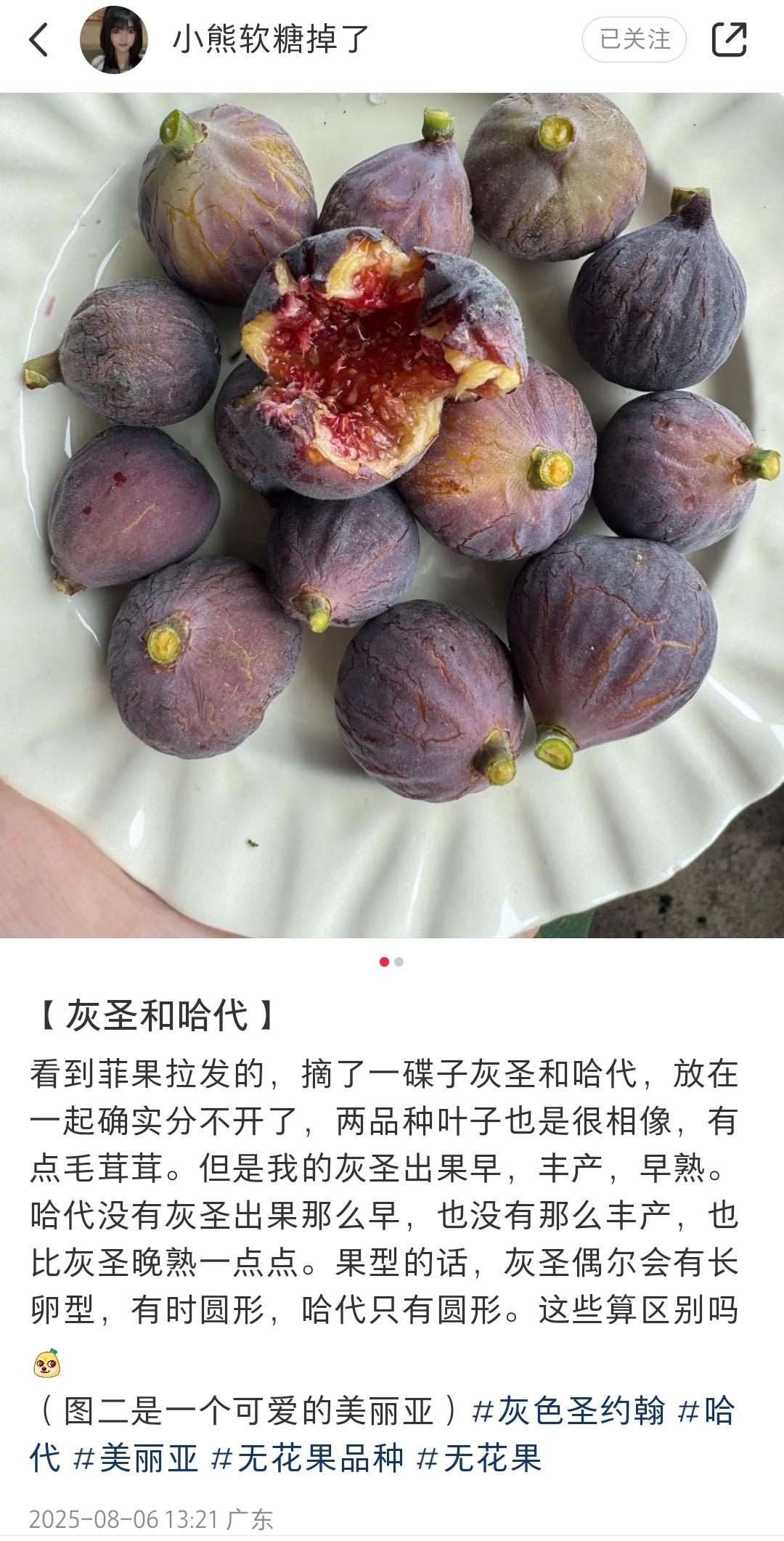This screenshot has height=1541, width=784.
Task: Open the #哈代 hashtag
Action: 705,1412
